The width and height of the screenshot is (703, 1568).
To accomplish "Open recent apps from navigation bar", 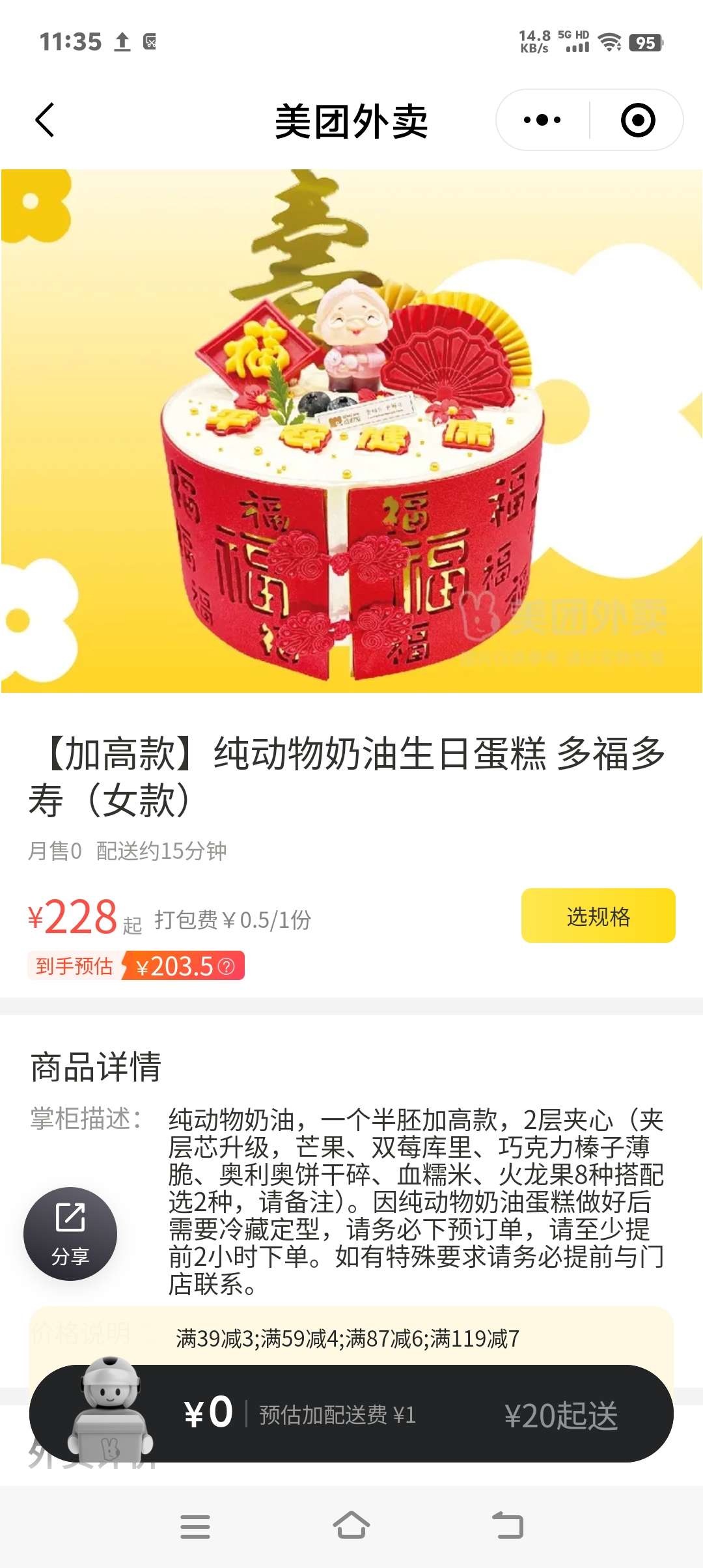I will [195, 1526].
